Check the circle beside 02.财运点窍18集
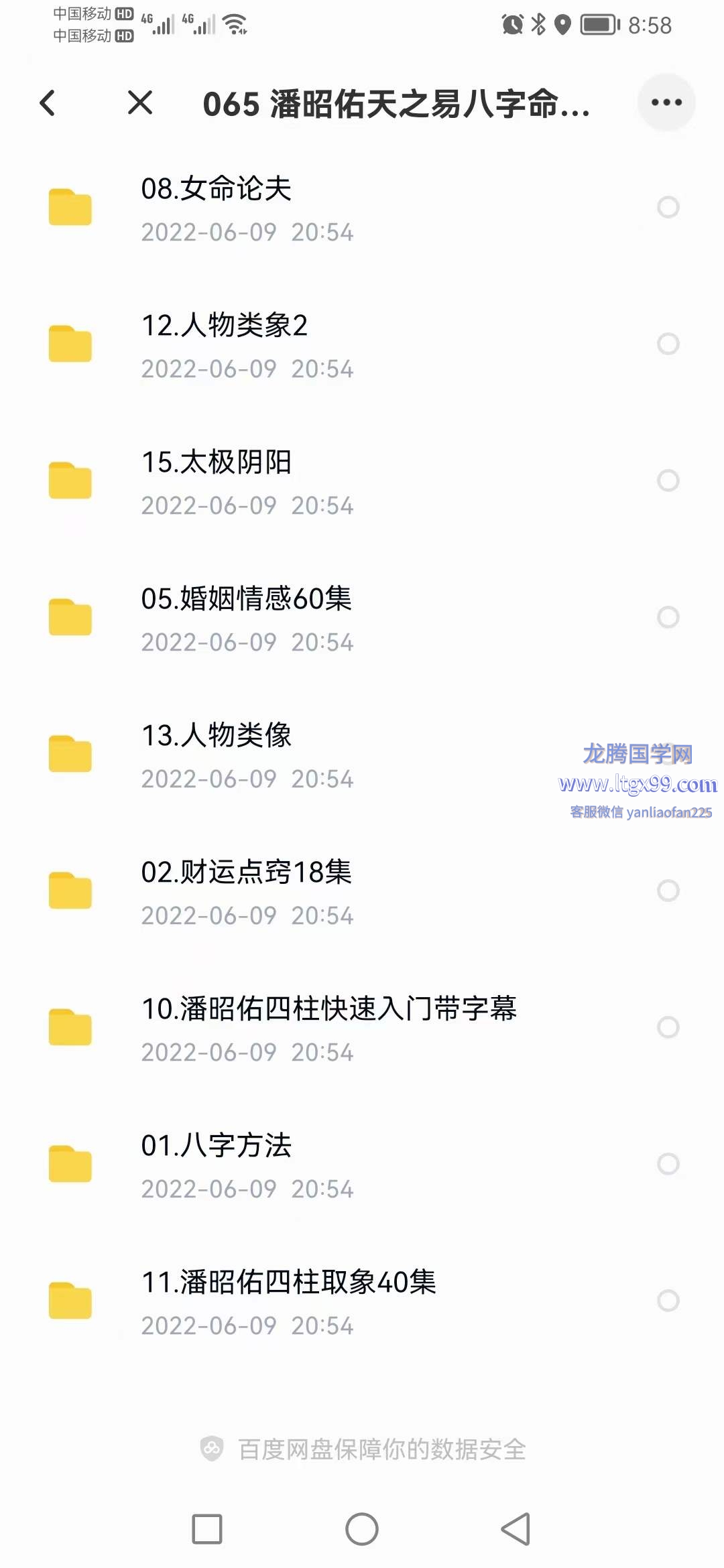Viewport: 724px width, 1568px height. click(668, 891)
